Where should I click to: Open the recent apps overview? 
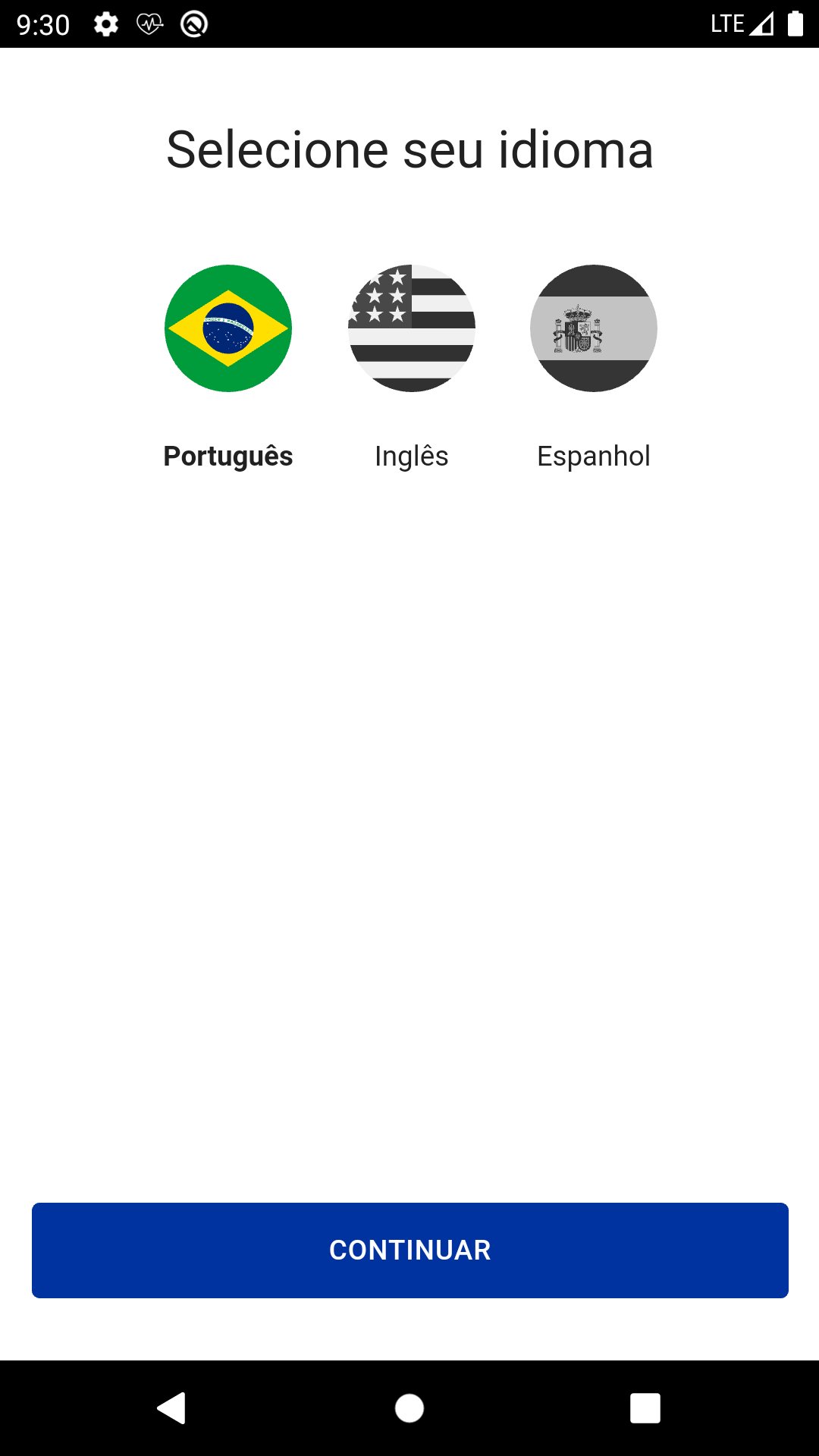tap(645, 1408)
